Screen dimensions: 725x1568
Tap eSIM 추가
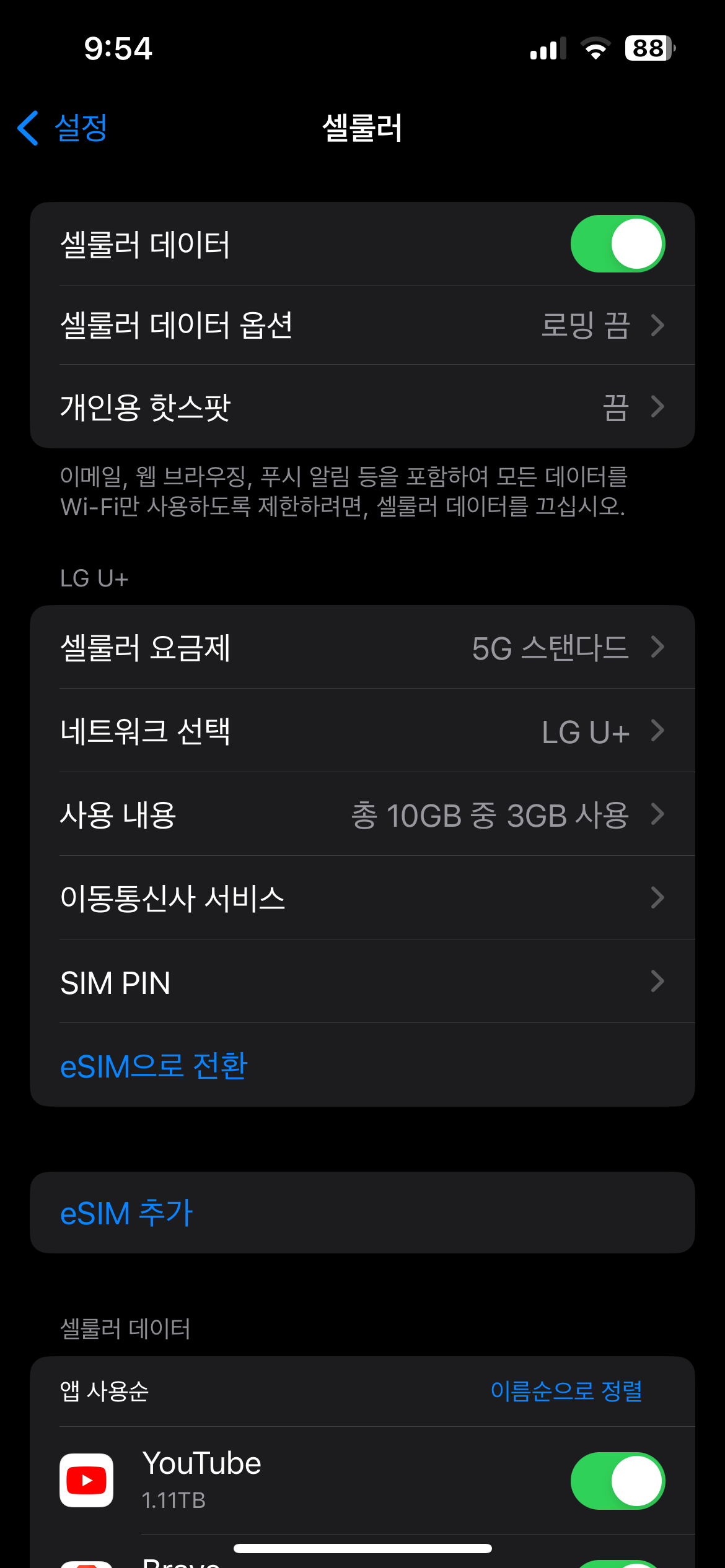click(127, 1213)
